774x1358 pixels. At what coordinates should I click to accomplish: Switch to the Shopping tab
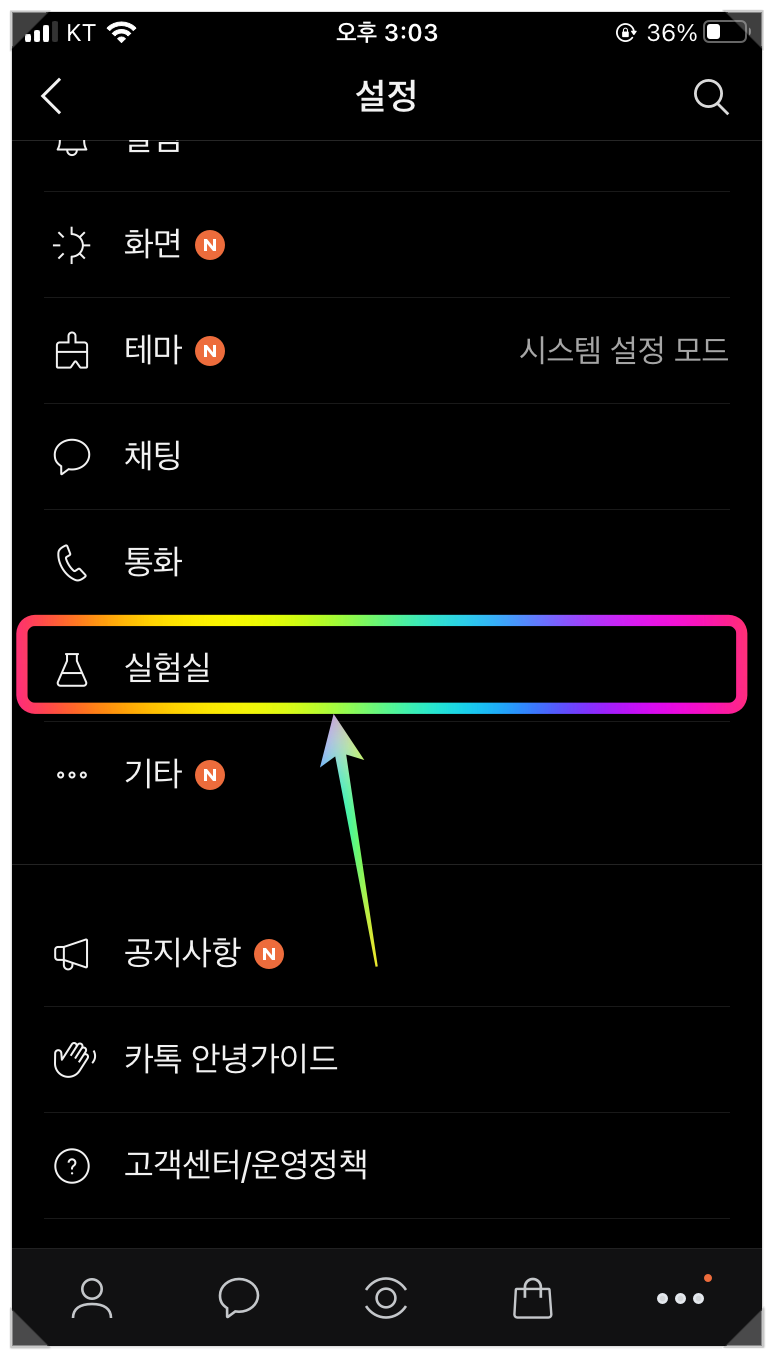532,1298
